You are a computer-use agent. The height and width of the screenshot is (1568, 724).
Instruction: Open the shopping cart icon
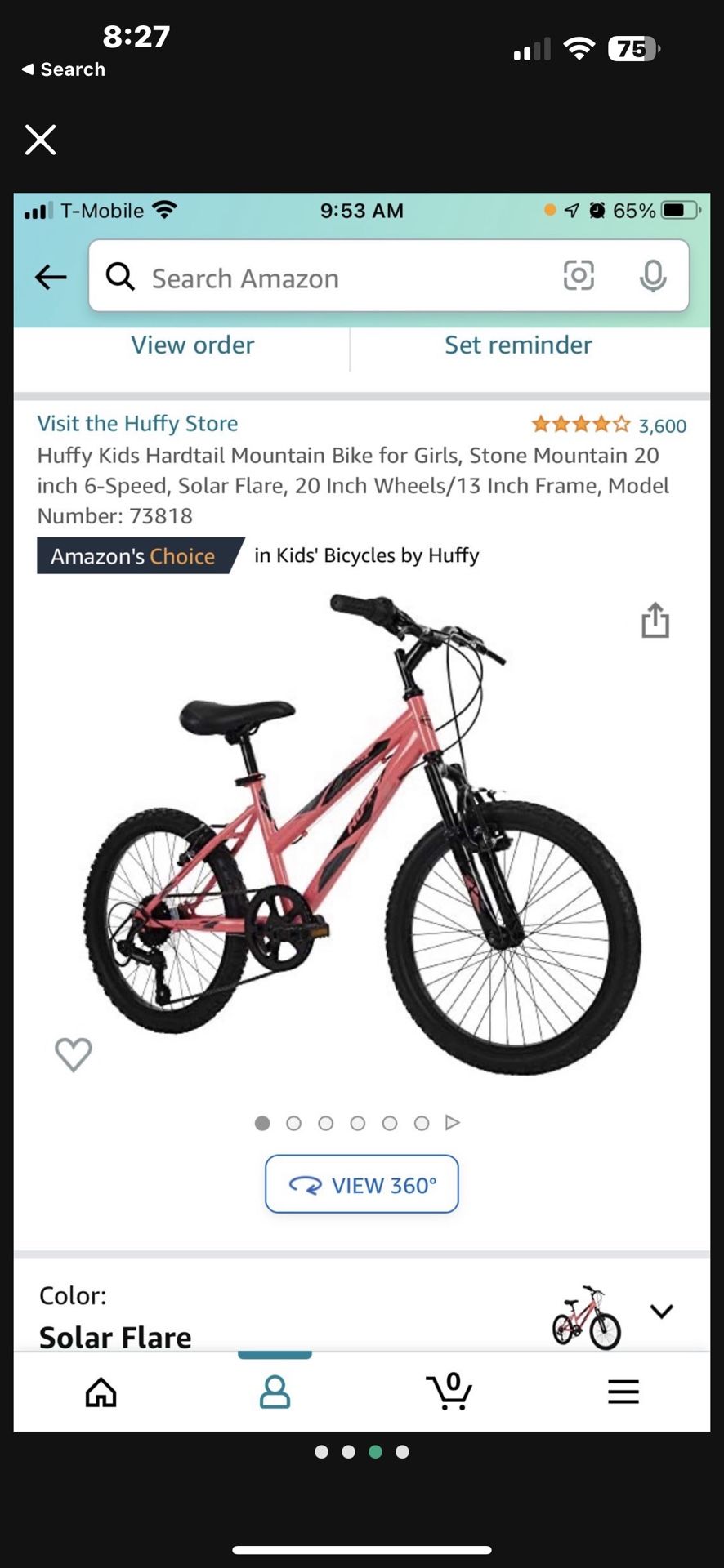coord(450,1392)
